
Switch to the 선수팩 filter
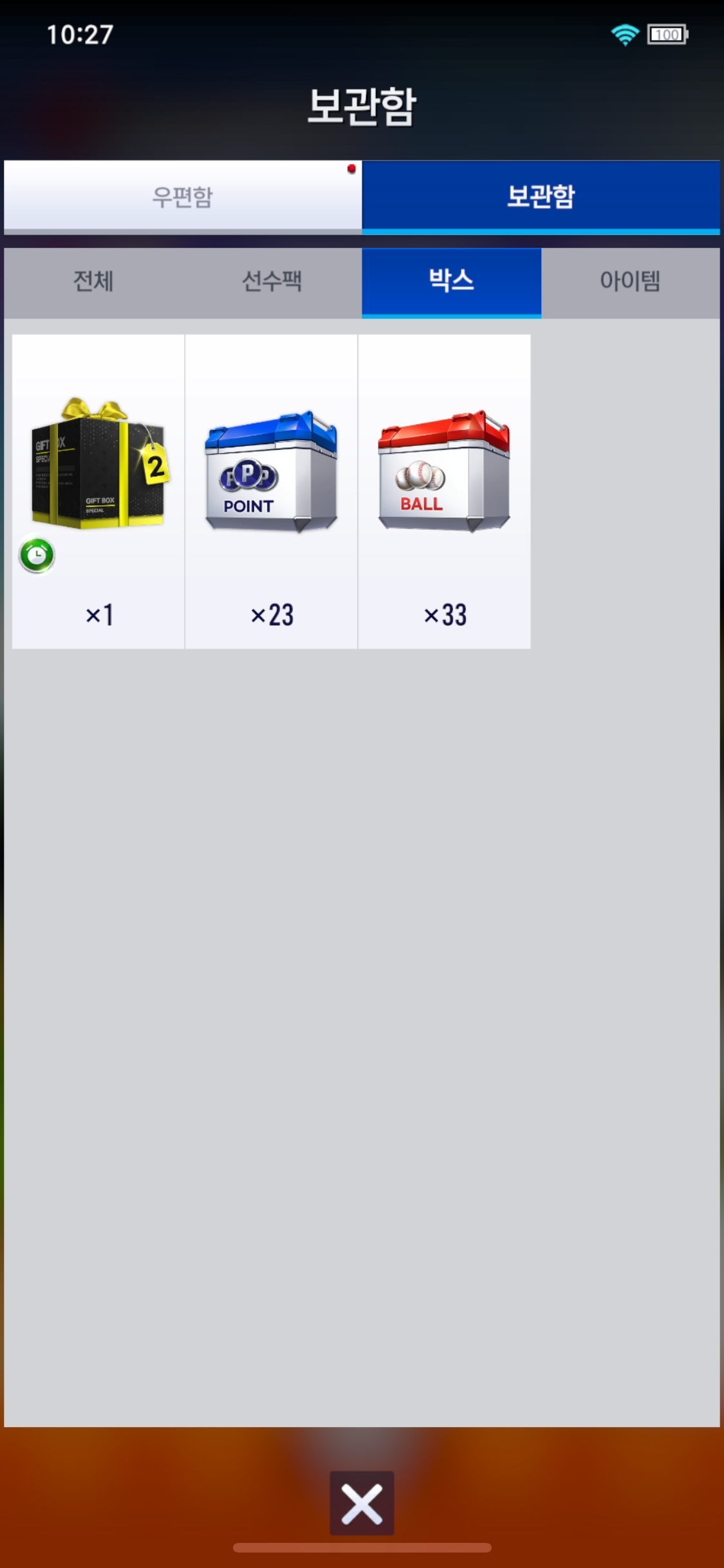pyautogui.click(x=272, y=282)
